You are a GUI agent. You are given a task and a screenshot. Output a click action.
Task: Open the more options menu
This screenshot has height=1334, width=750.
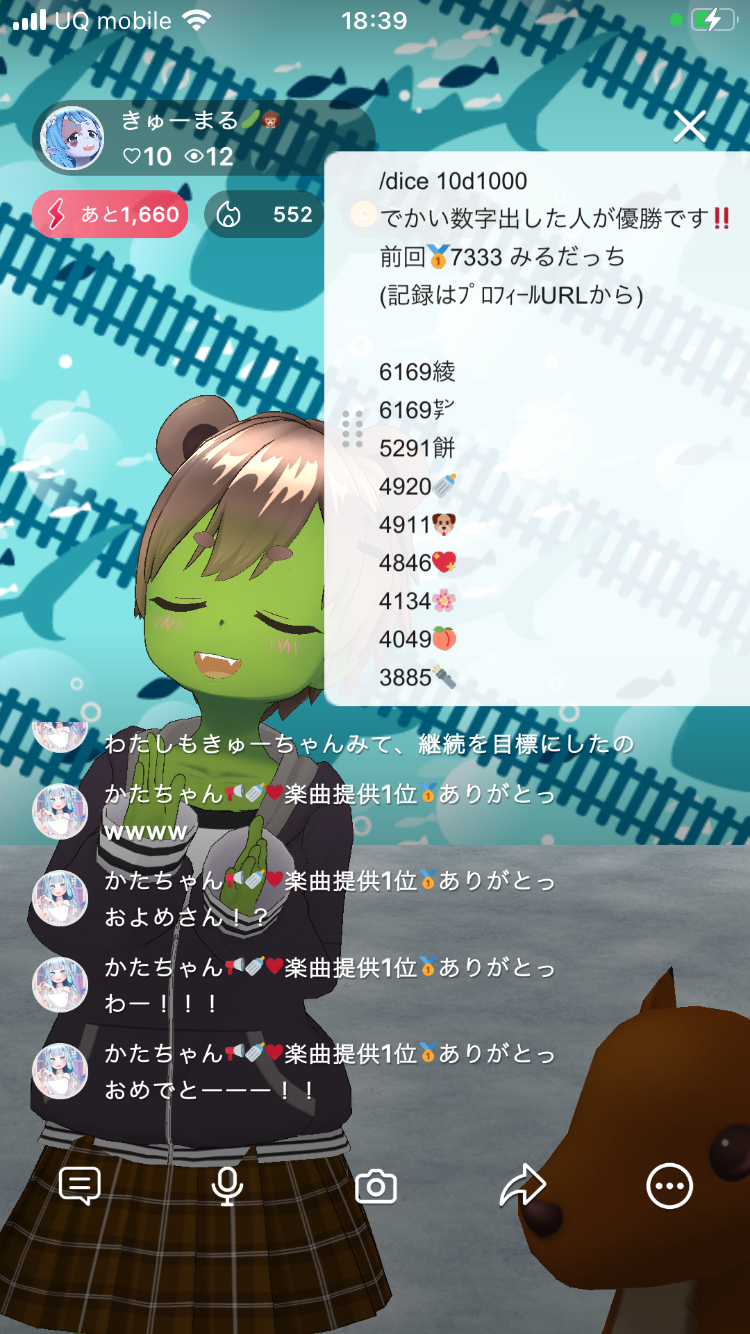coord(669,1186)
